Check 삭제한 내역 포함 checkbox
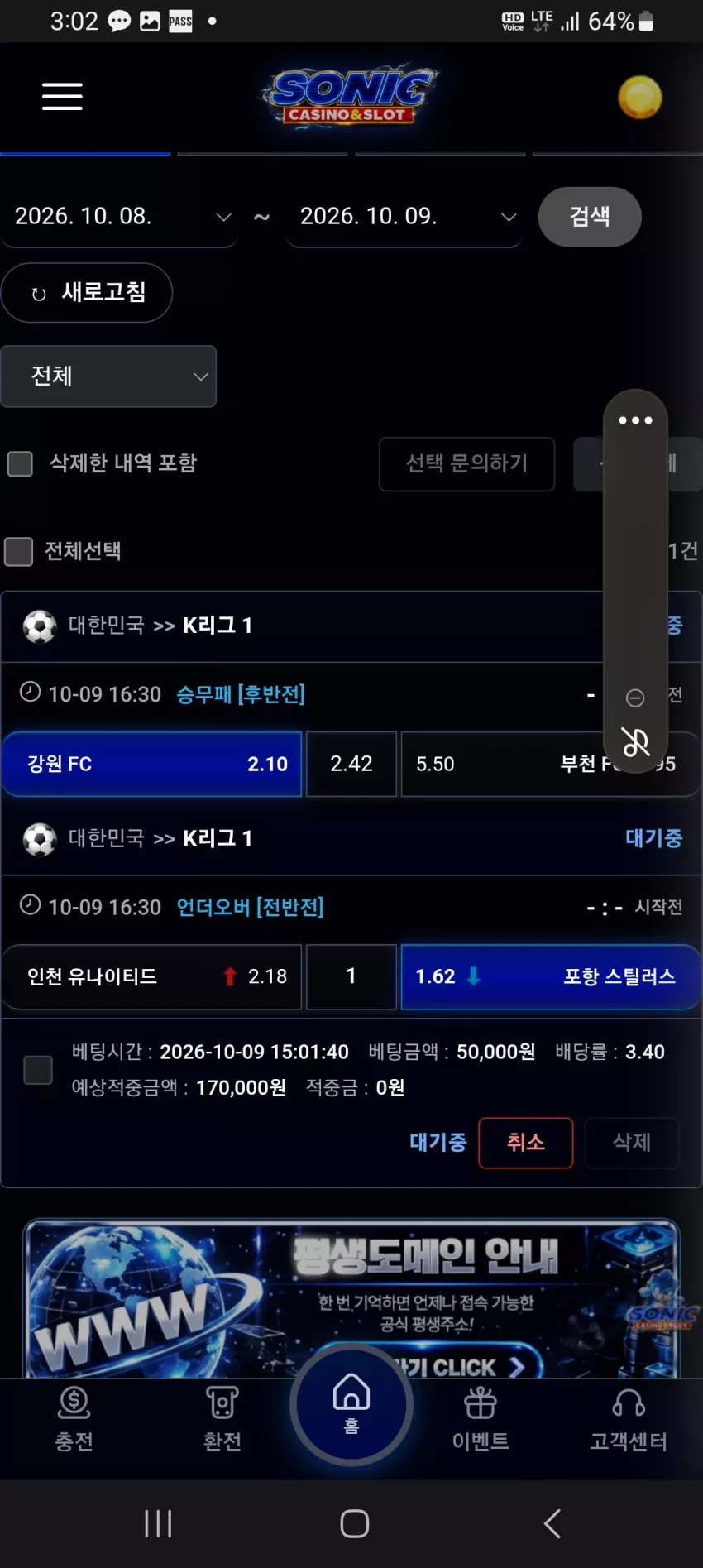703x1568 pixels. [x=20, y=463]
